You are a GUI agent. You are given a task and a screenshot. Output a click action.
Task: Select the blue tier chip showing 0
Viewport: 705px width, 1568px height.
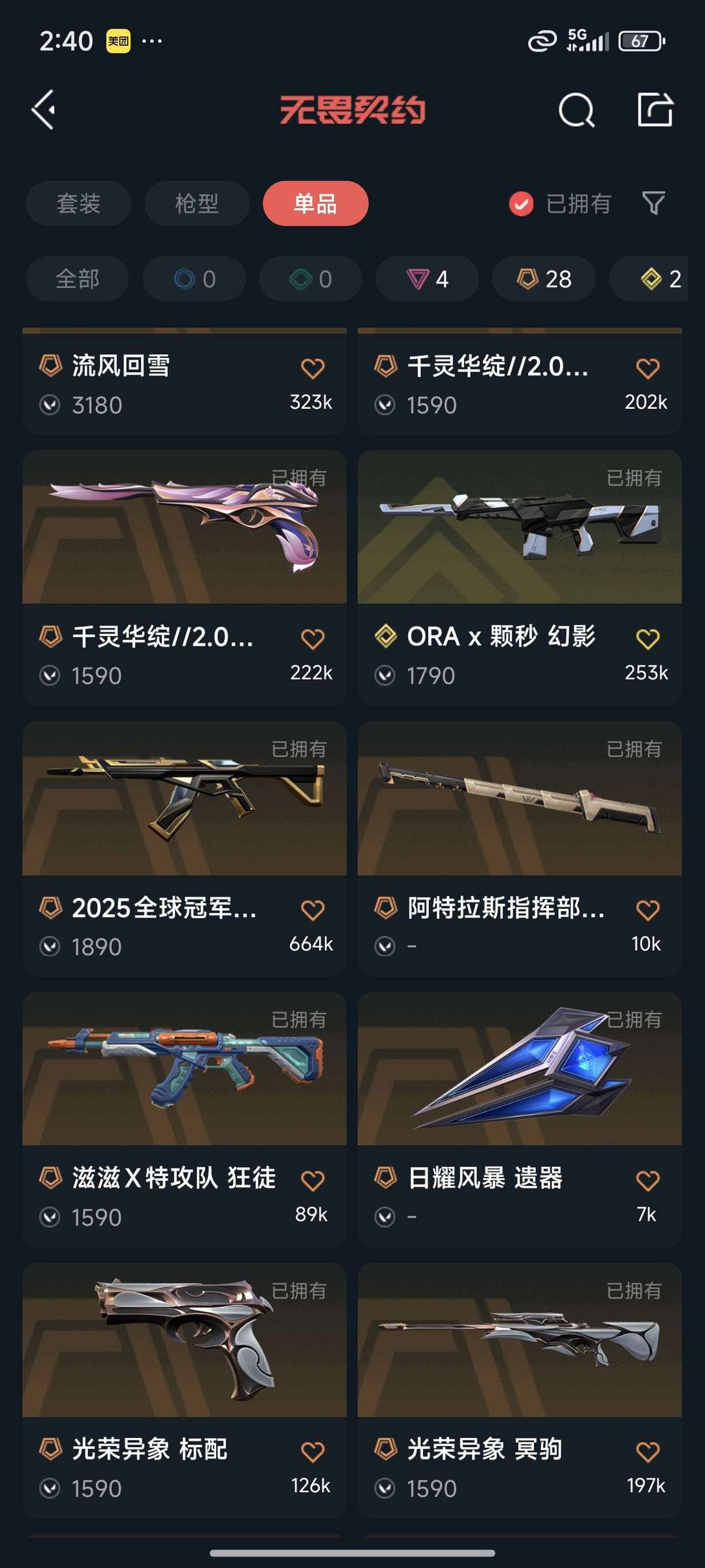click(195, 279)
